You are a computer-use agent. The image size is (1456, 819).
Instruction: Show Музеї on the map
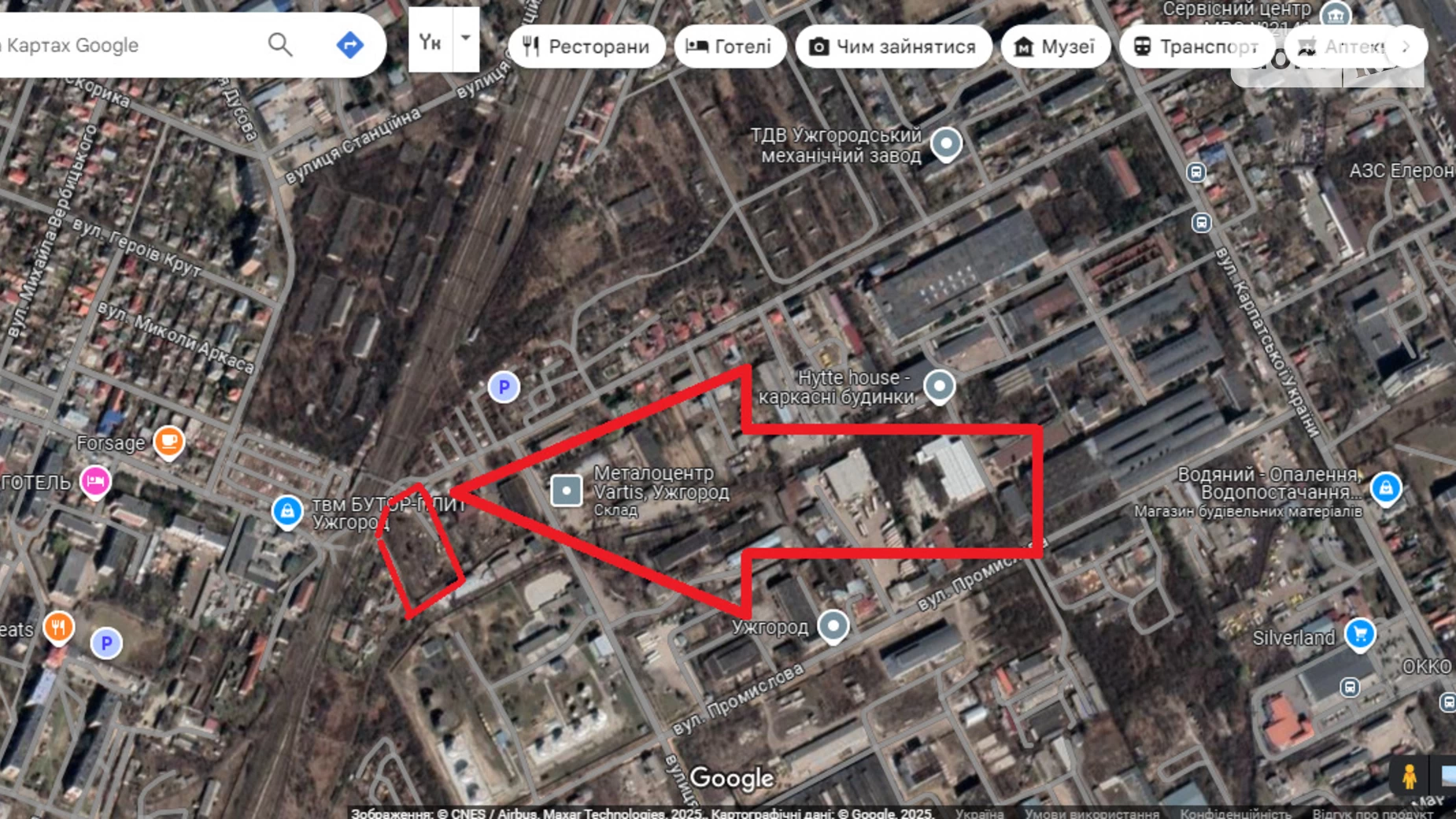coord(1055,46)
